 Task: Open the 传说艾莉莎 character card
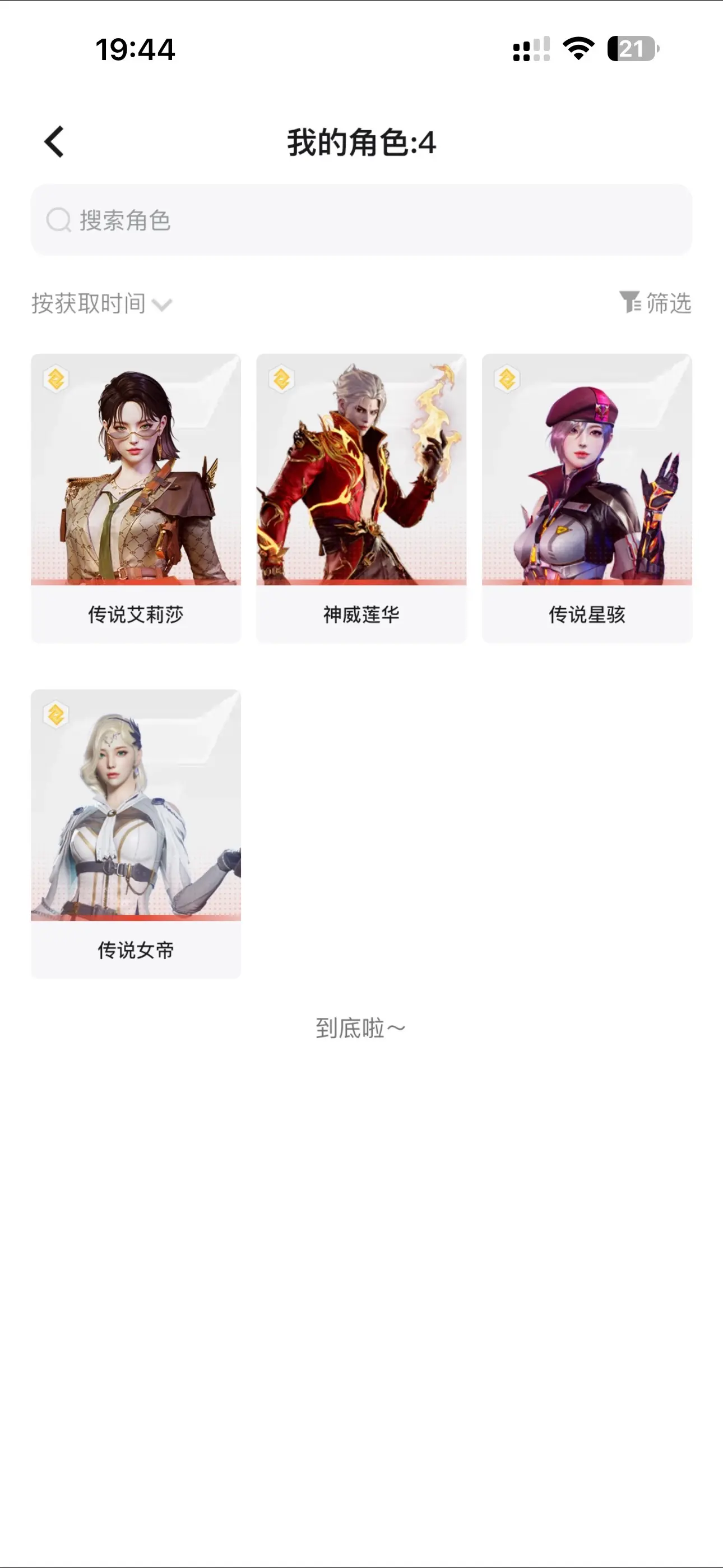pos(136,497)
